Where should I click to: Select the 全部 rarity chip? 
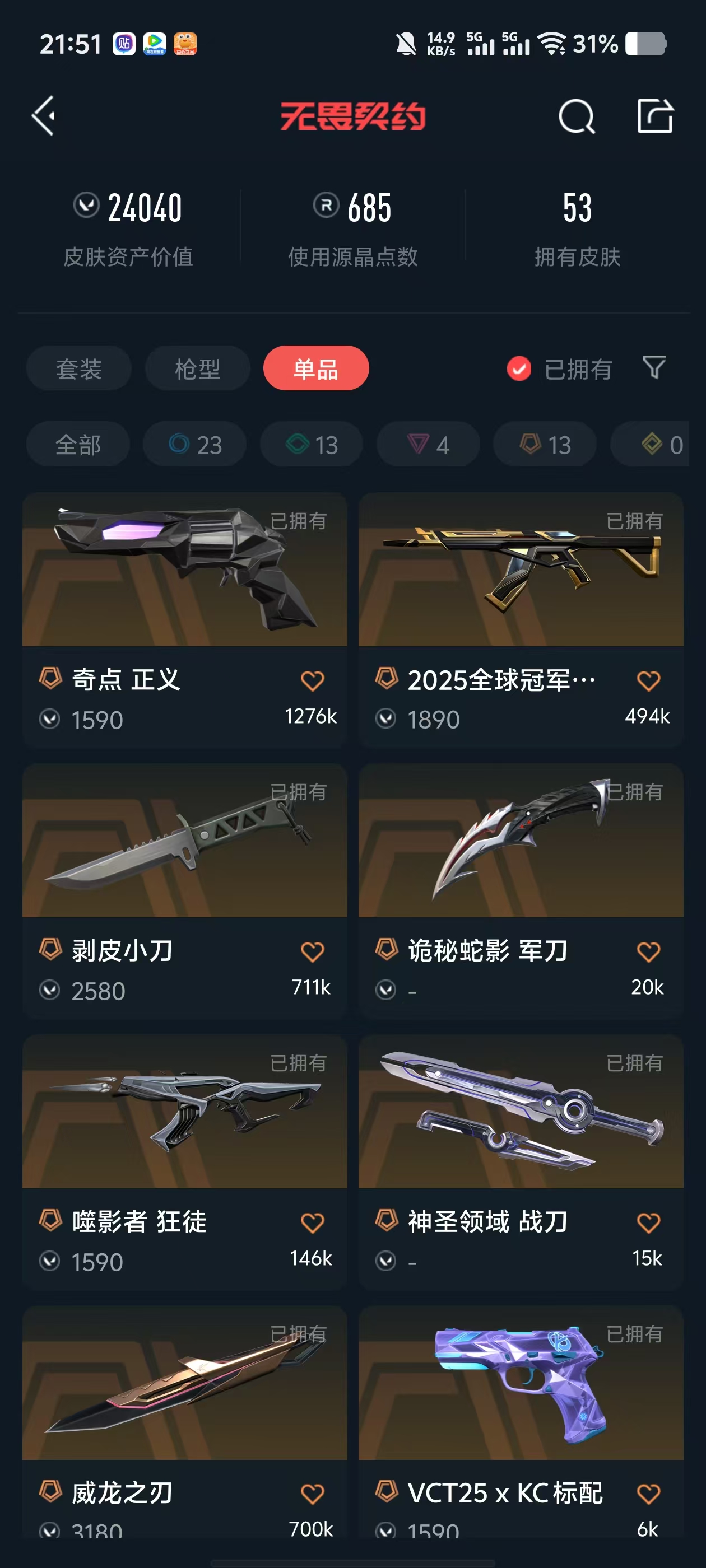78,444
